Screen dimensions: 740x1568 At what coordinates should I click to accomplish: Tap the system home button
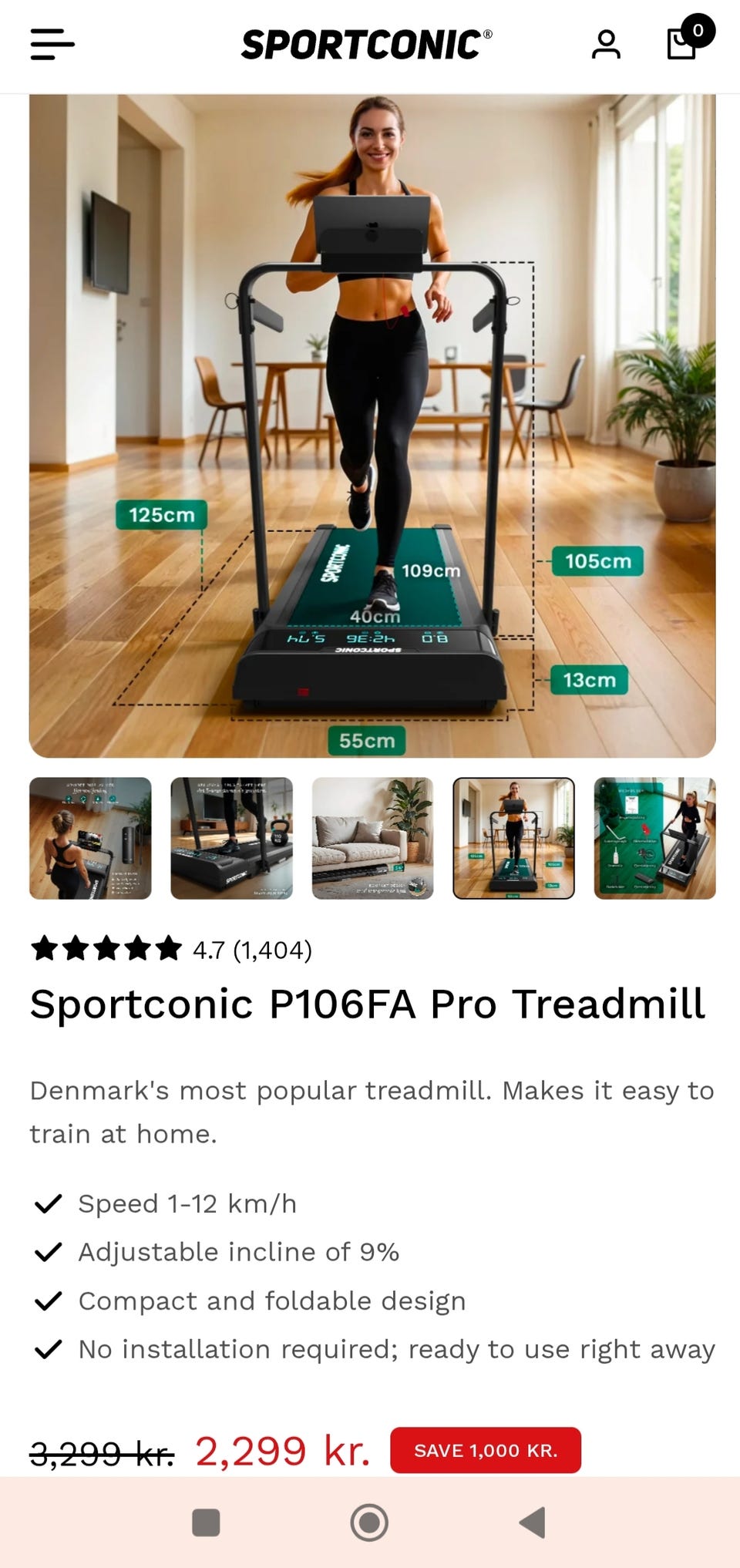pos(369,1523)
